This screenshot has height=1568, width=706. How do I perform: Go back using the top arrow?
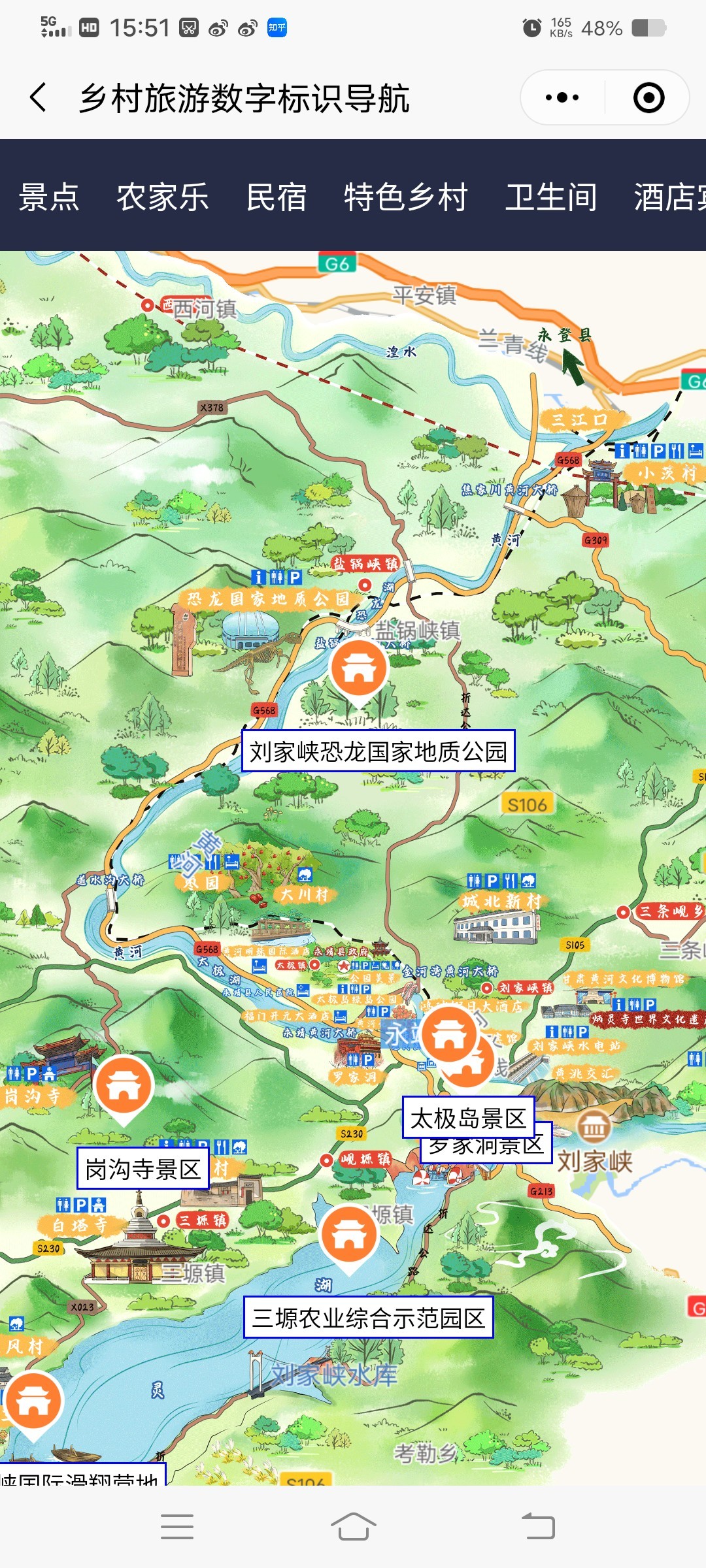39,98
